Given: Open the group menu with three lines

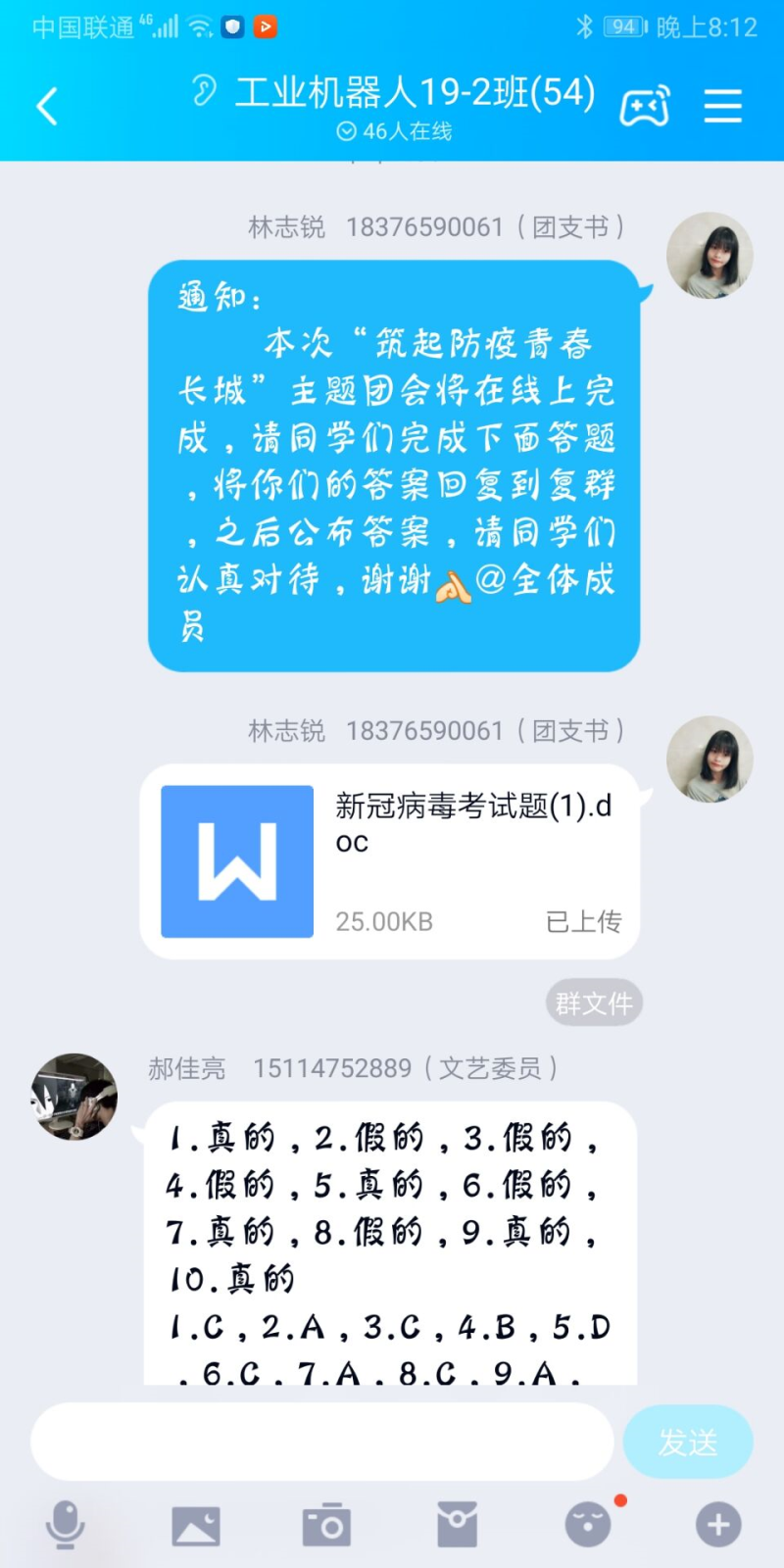Looking at the screenshot, I should (723, 106).
